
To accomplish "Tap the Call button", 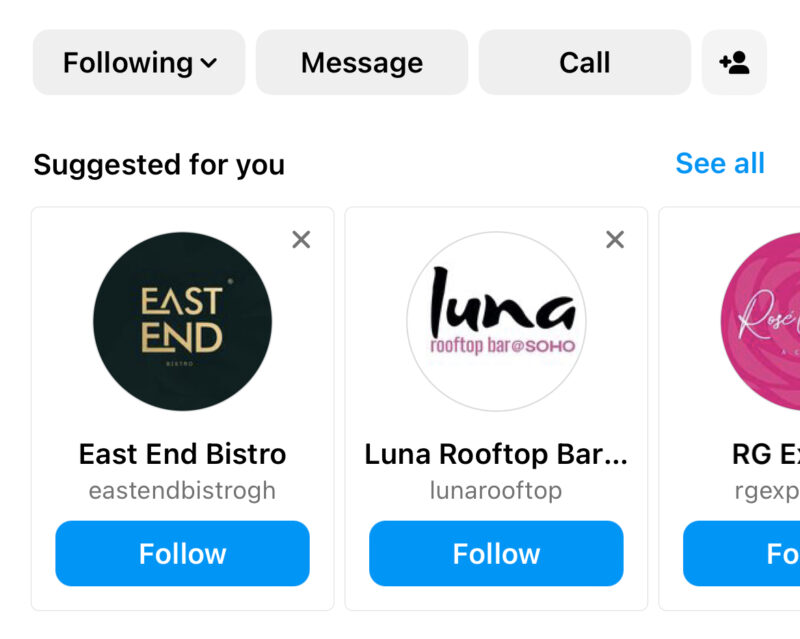I will coord(584,63).
